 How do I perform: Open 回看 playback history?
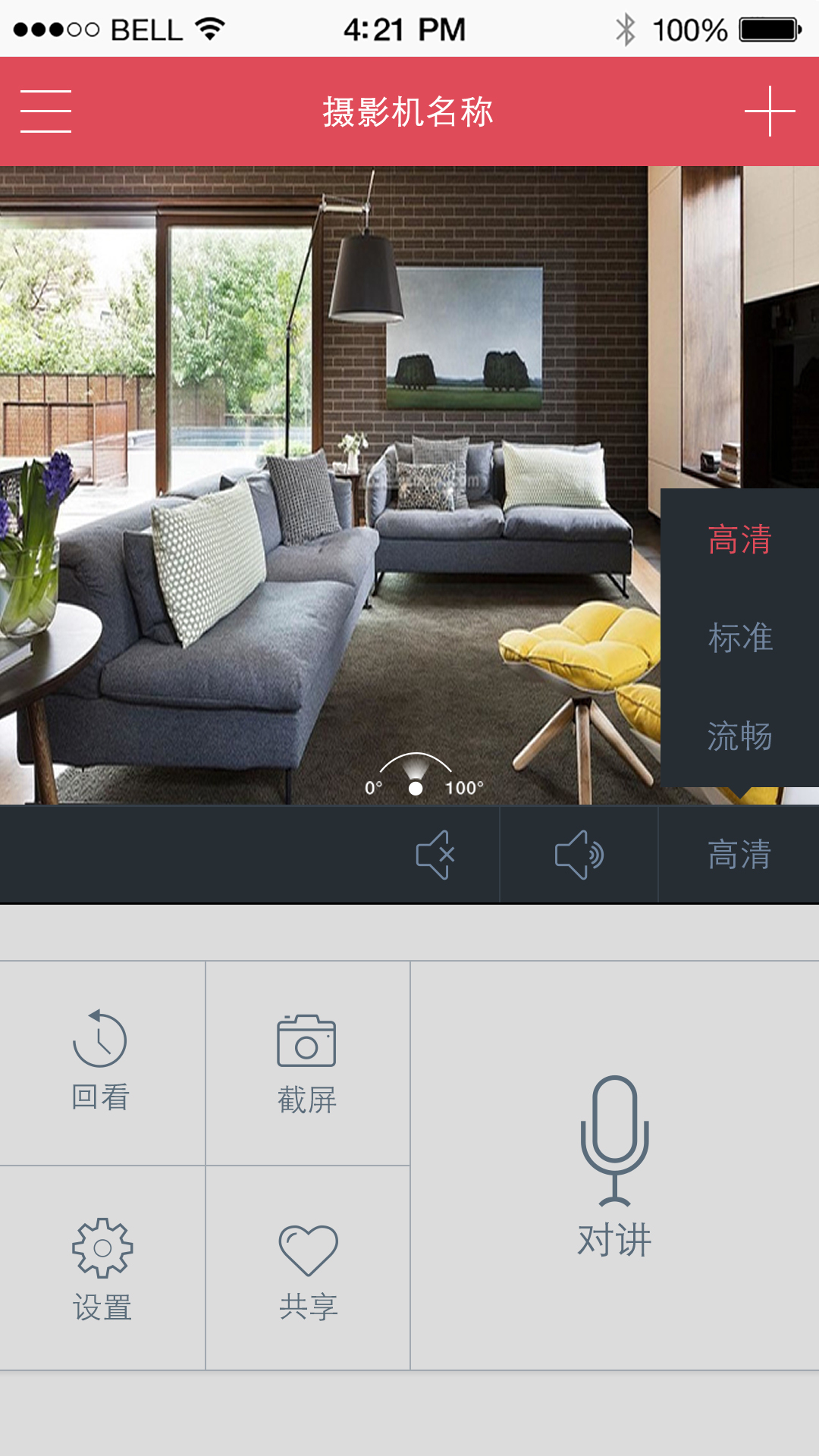pos(101,1062)
